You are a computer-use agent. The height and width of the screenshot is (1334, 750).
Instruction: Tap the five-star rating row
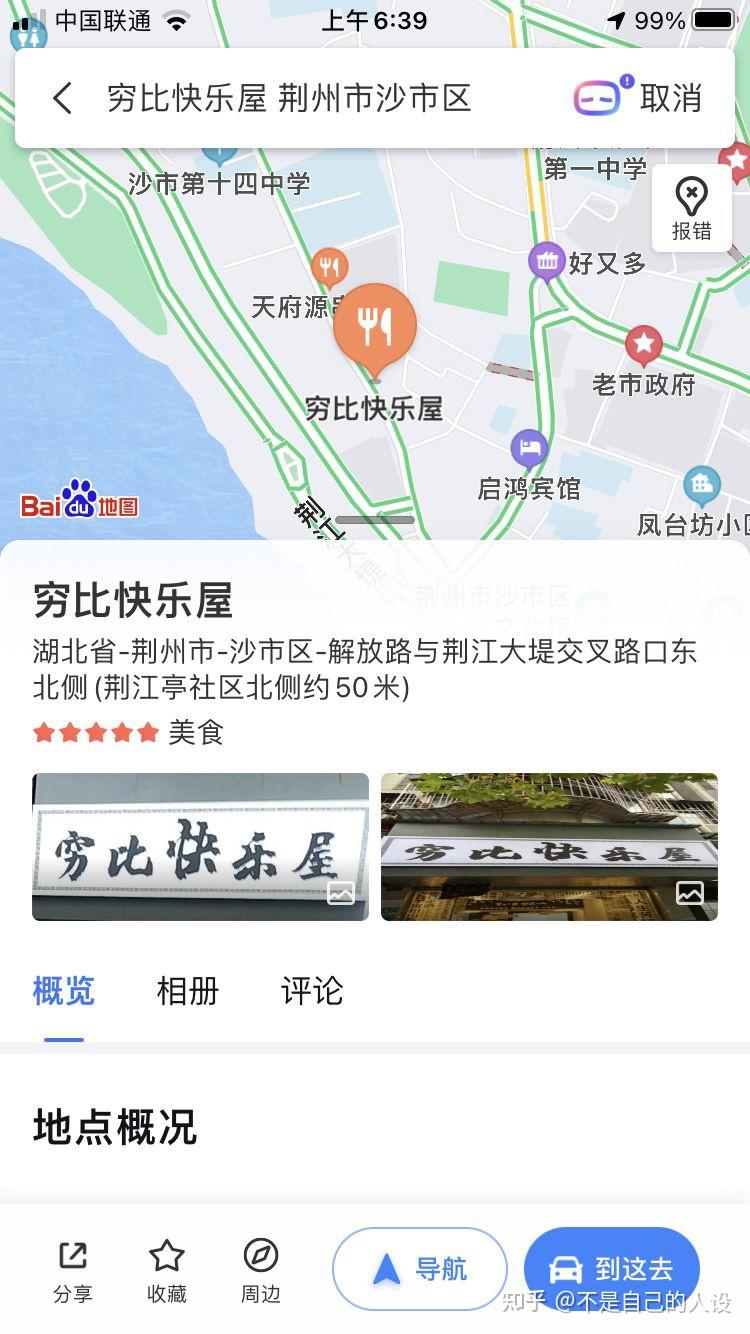coord(95,733)
